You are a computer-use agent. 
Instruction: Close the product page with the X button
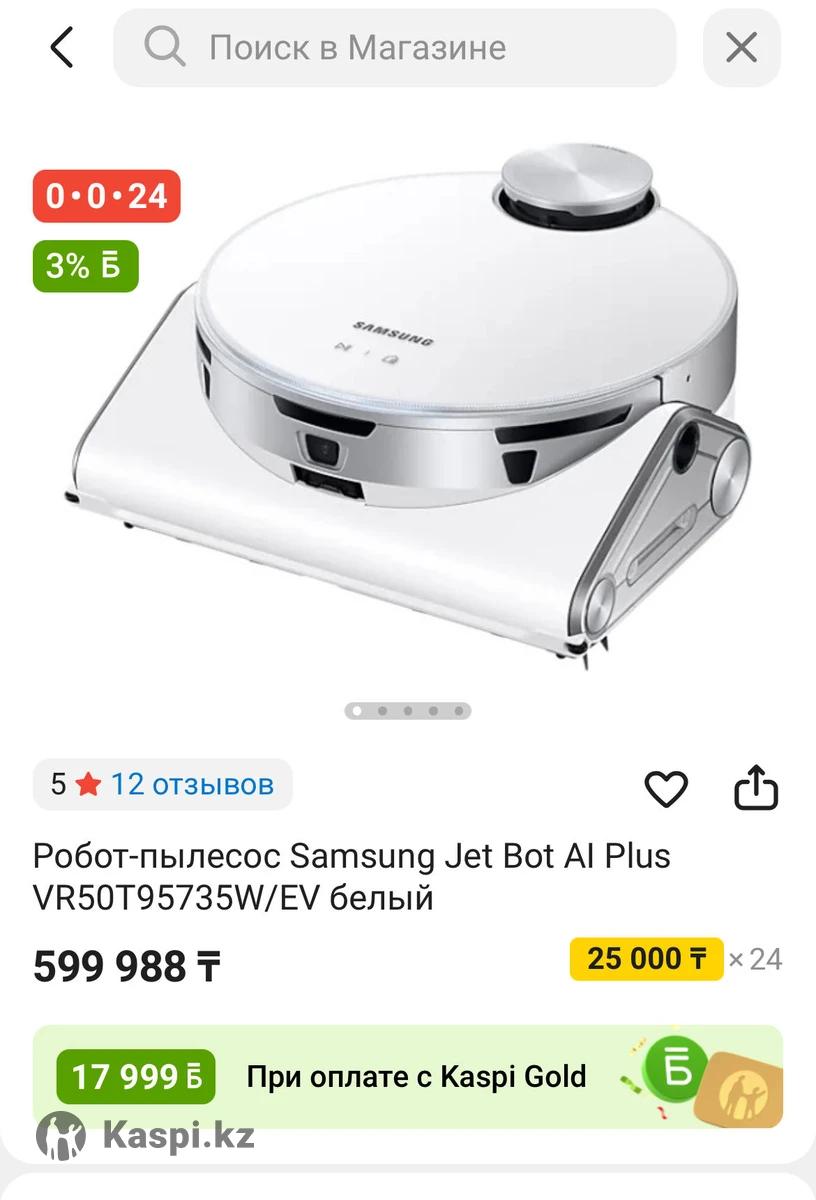click(741, 47)
